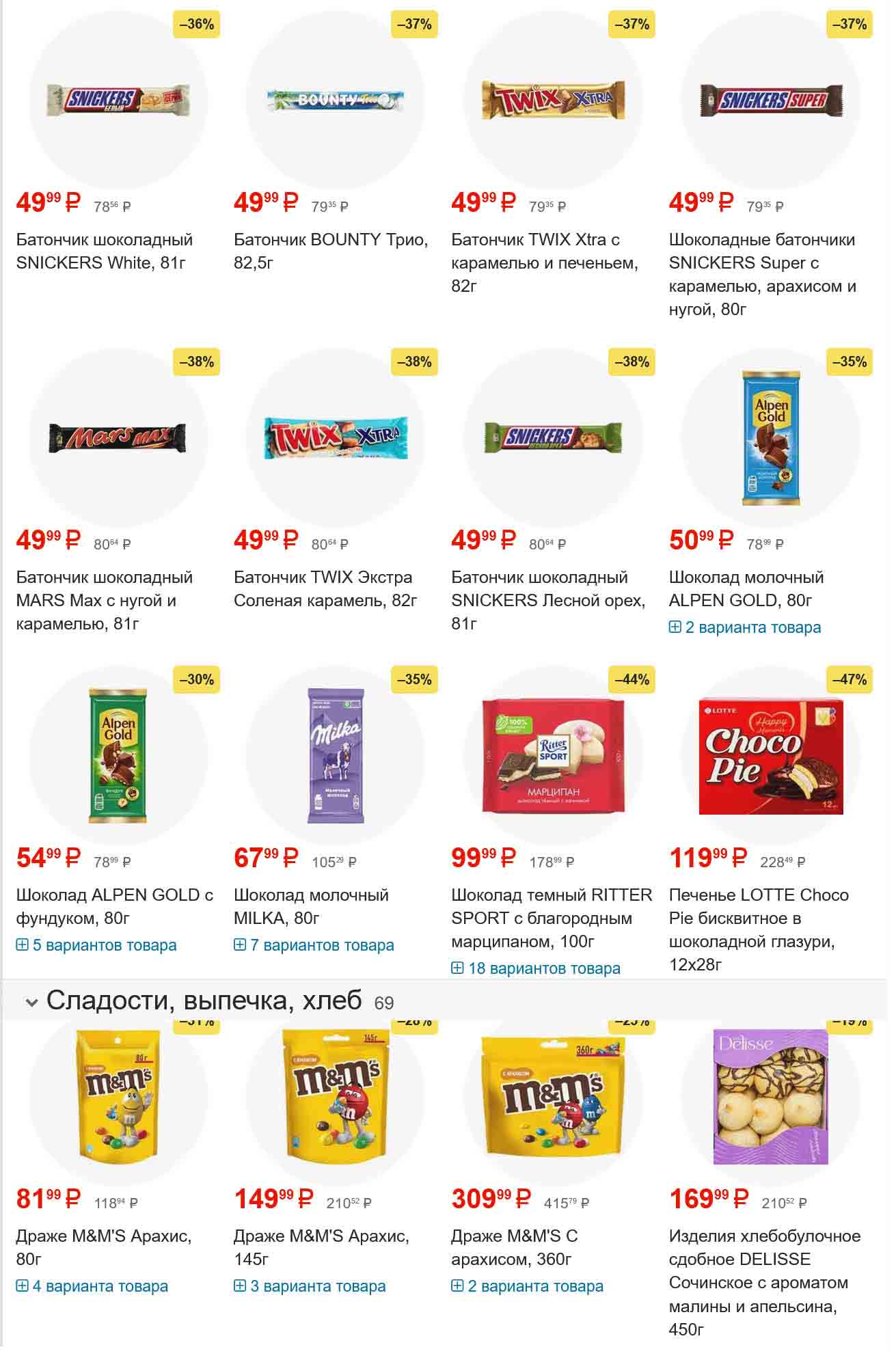Expand 2 варианта товара for ALPEN GOLD молочный
The image size is (896, 1360).
coord(745,627)
